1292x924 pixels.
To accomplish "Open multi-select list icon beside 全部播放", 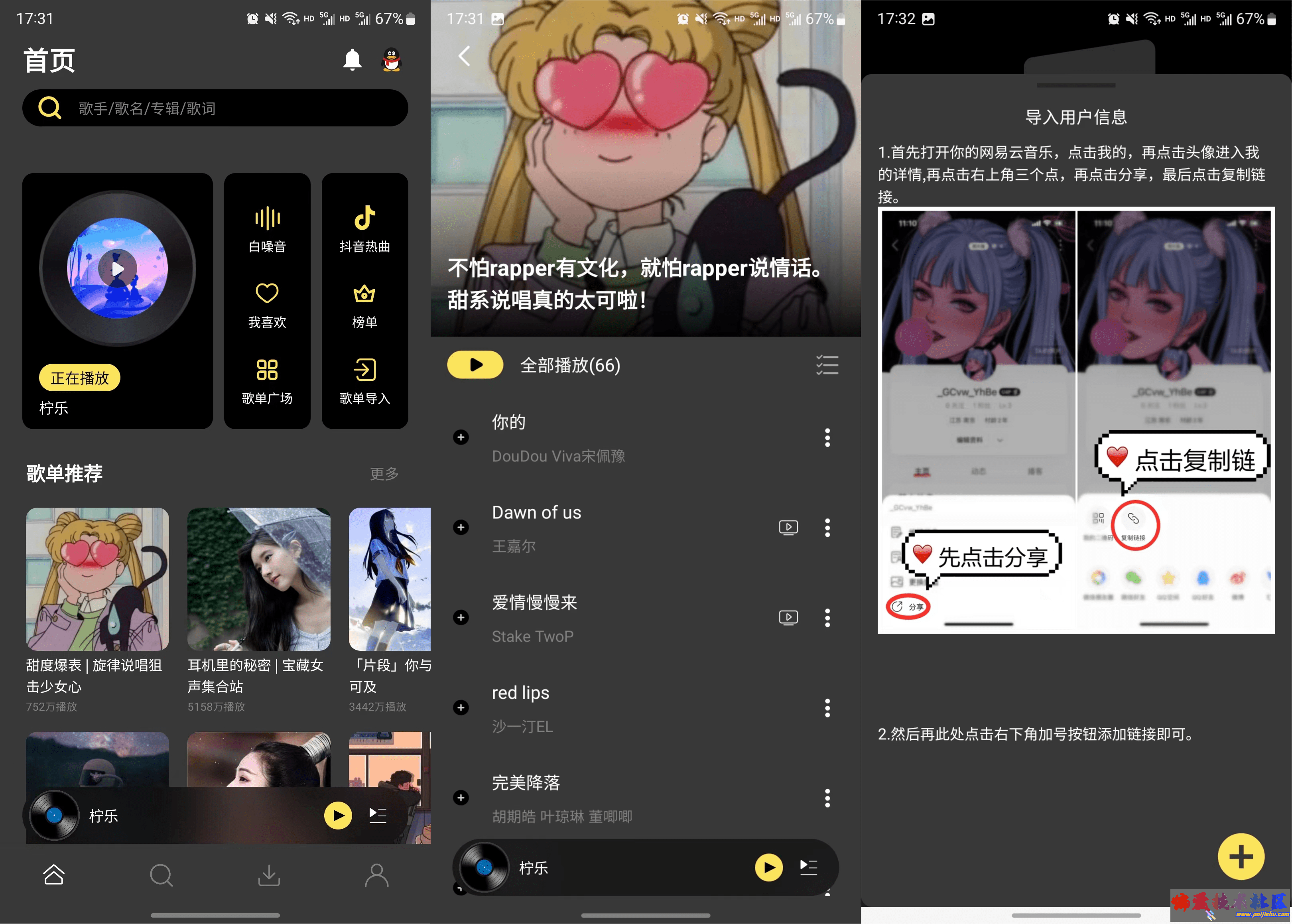I will (x=827, y=365).
